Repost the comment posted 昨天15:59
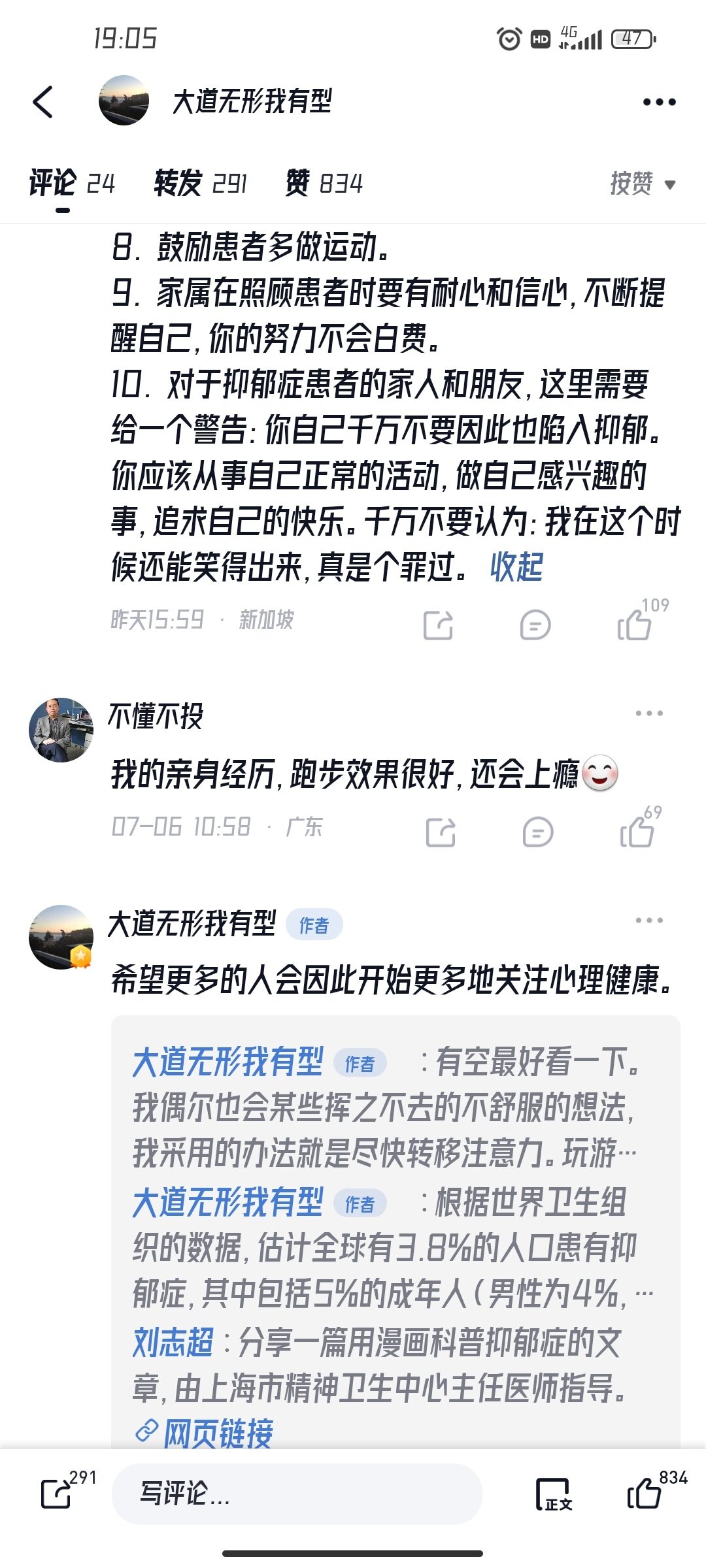The height and width of the screenshot is (1568, 706). pos(438,625)
